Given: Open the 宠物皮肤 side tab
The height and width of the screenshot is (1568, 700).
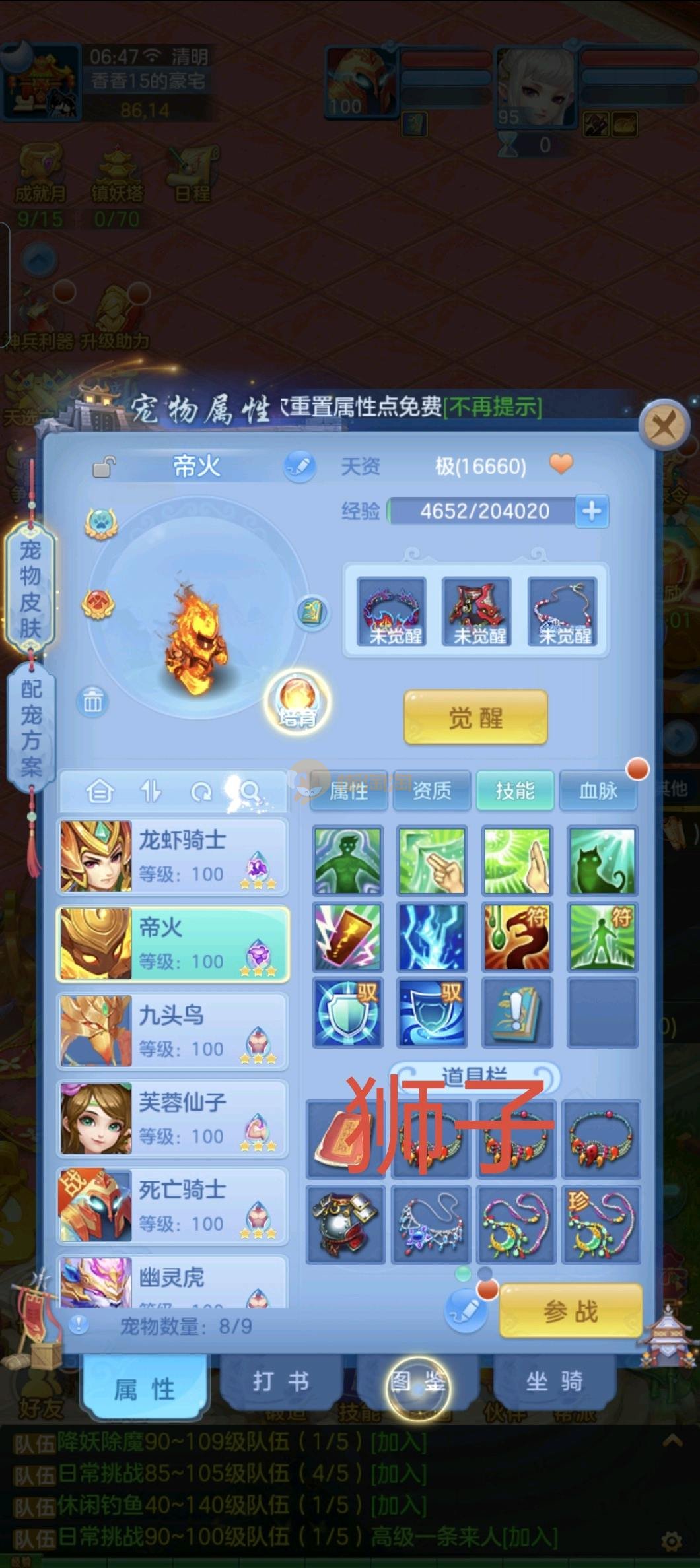Looking at the screenshot, I should pos(30,589).
